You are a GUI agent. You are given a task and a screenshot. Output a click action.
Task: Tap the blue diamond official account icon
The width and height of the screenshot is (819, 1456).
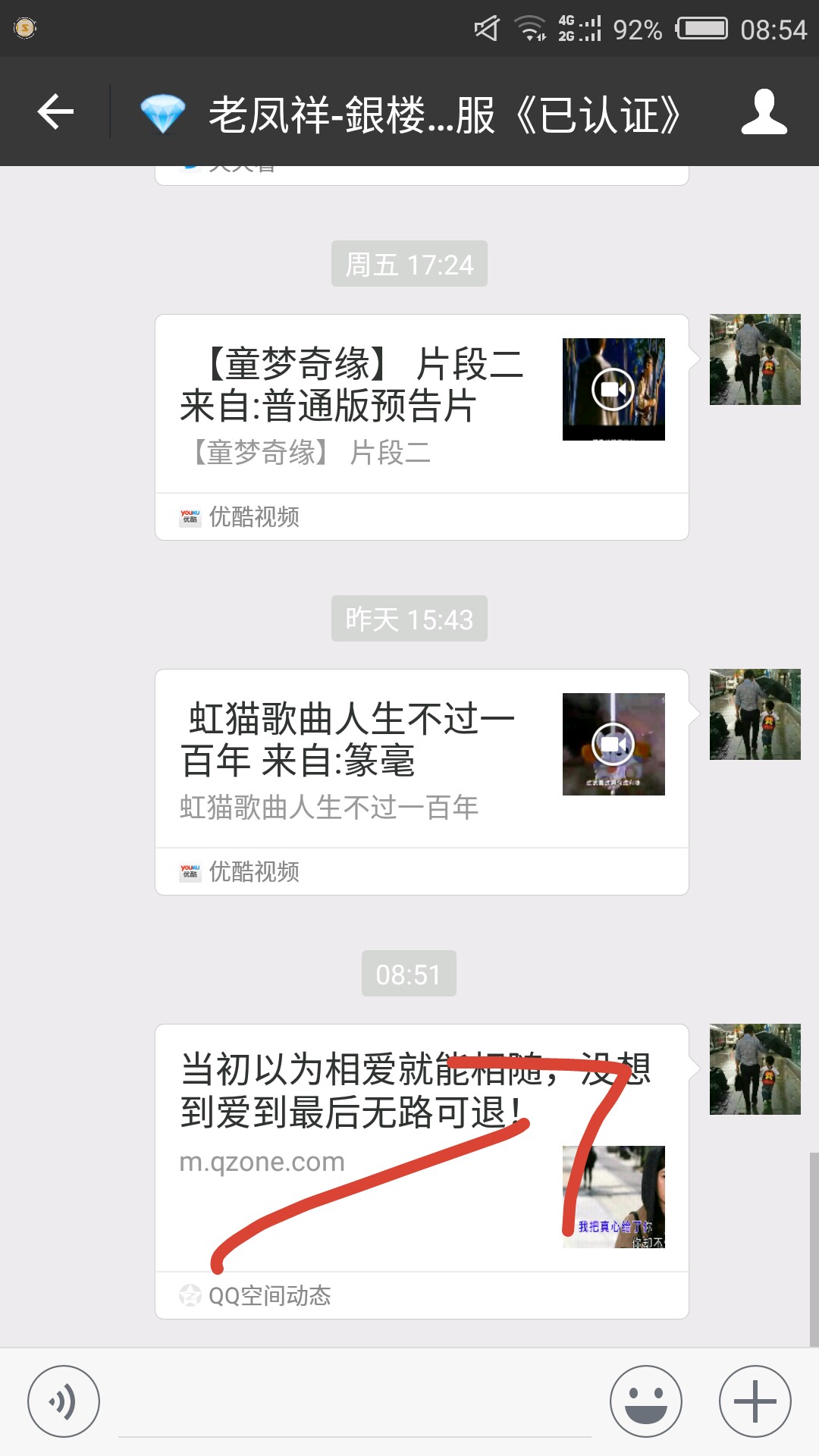pos(162,112)
